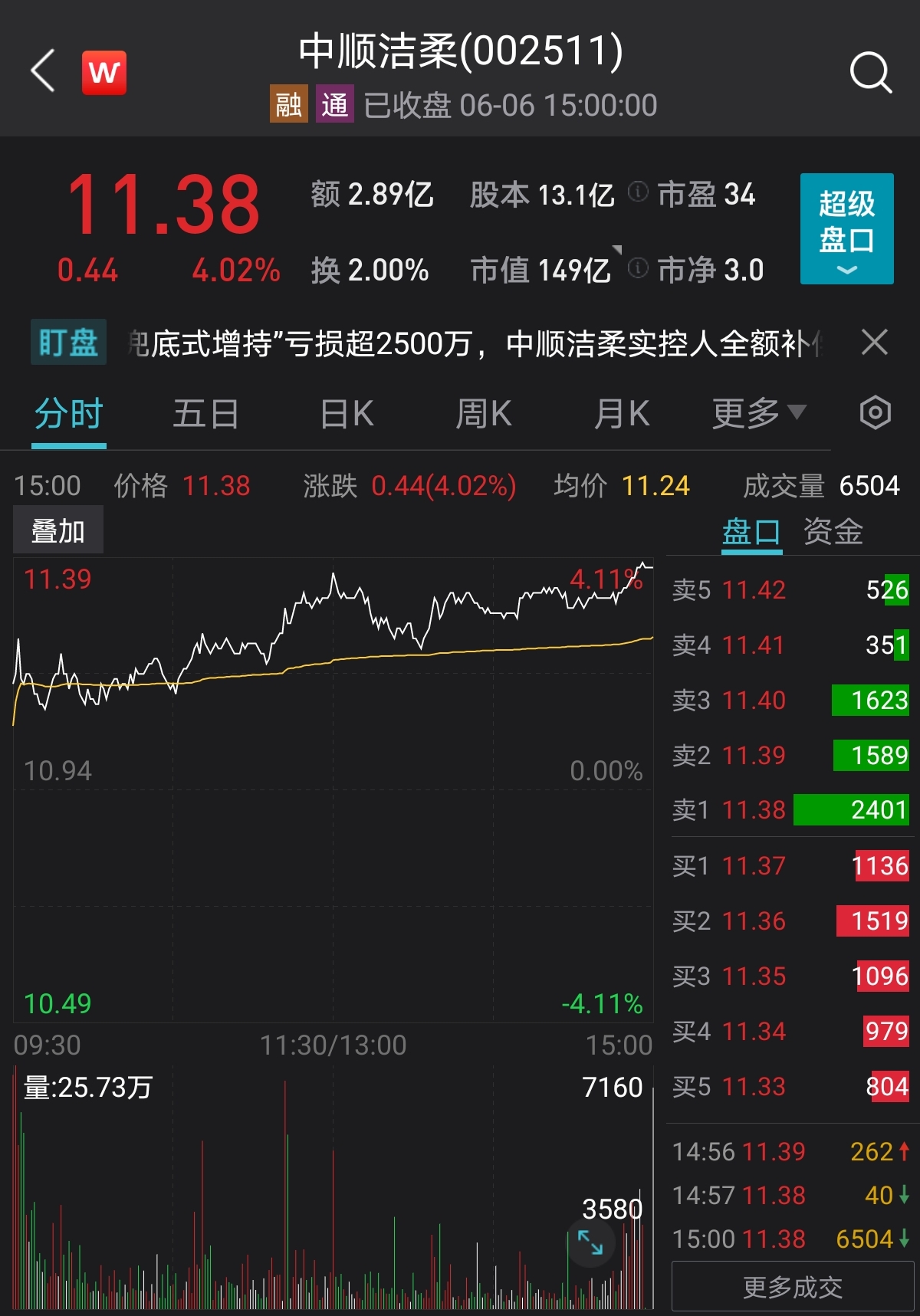This screenshot has height=1316, width=920.
Task: Open the 更多 chart period dropdown
Action: [x=758, y=414]
